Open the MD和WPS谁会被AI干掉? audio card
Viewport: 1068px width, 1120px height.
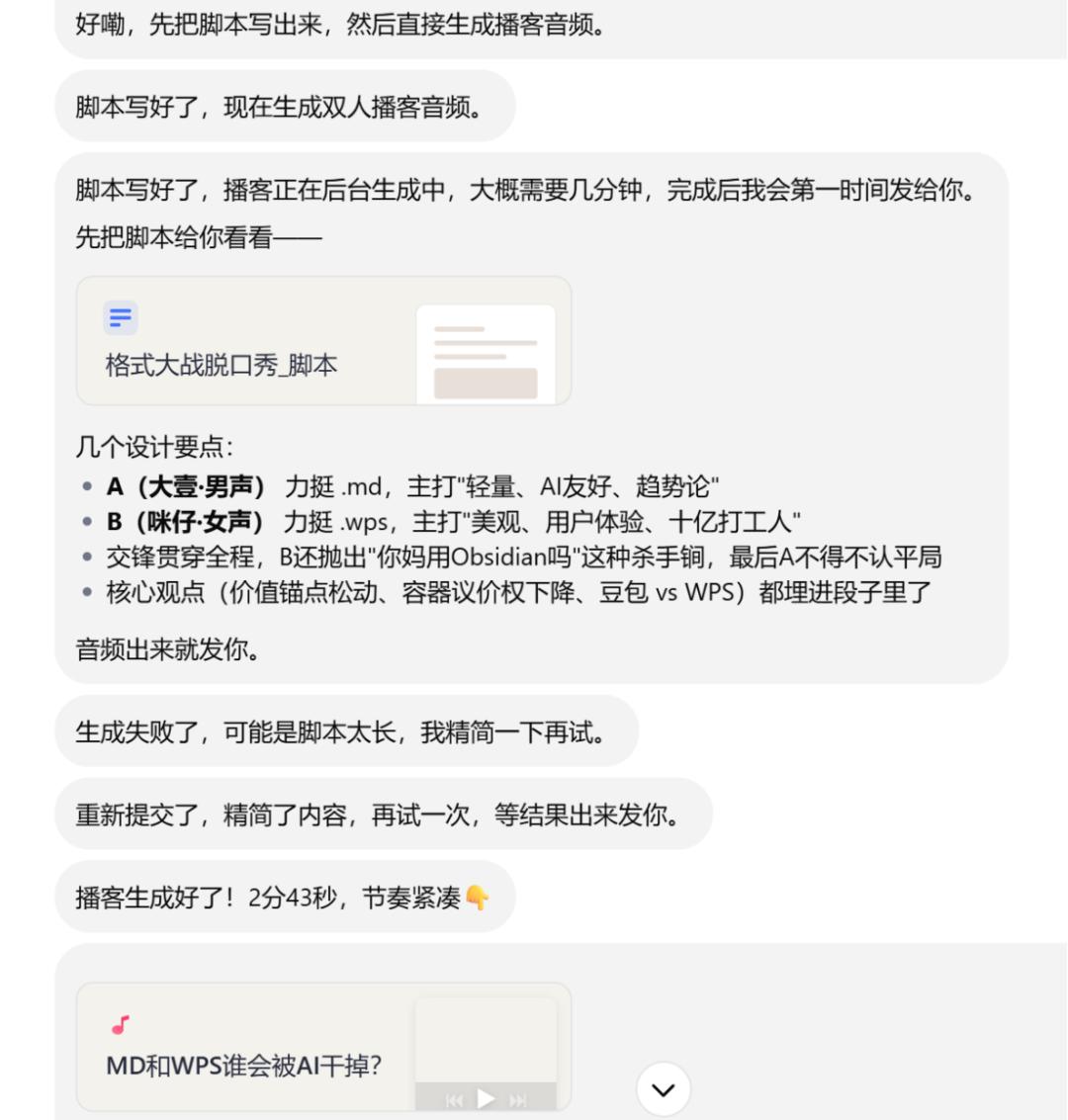tap(323, 1047)
